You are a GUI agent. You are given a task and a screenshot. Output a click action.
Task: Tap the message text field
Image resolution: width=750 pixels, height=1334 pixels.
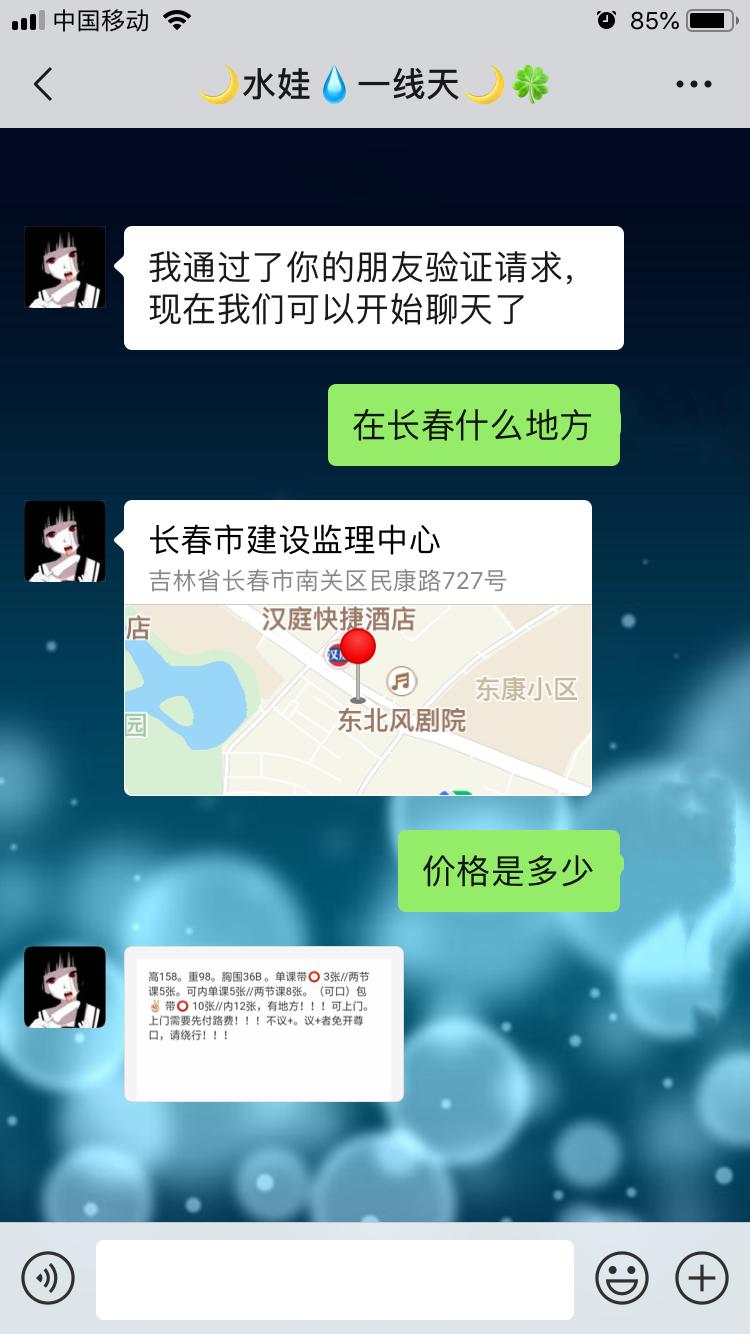[334, 1279]
